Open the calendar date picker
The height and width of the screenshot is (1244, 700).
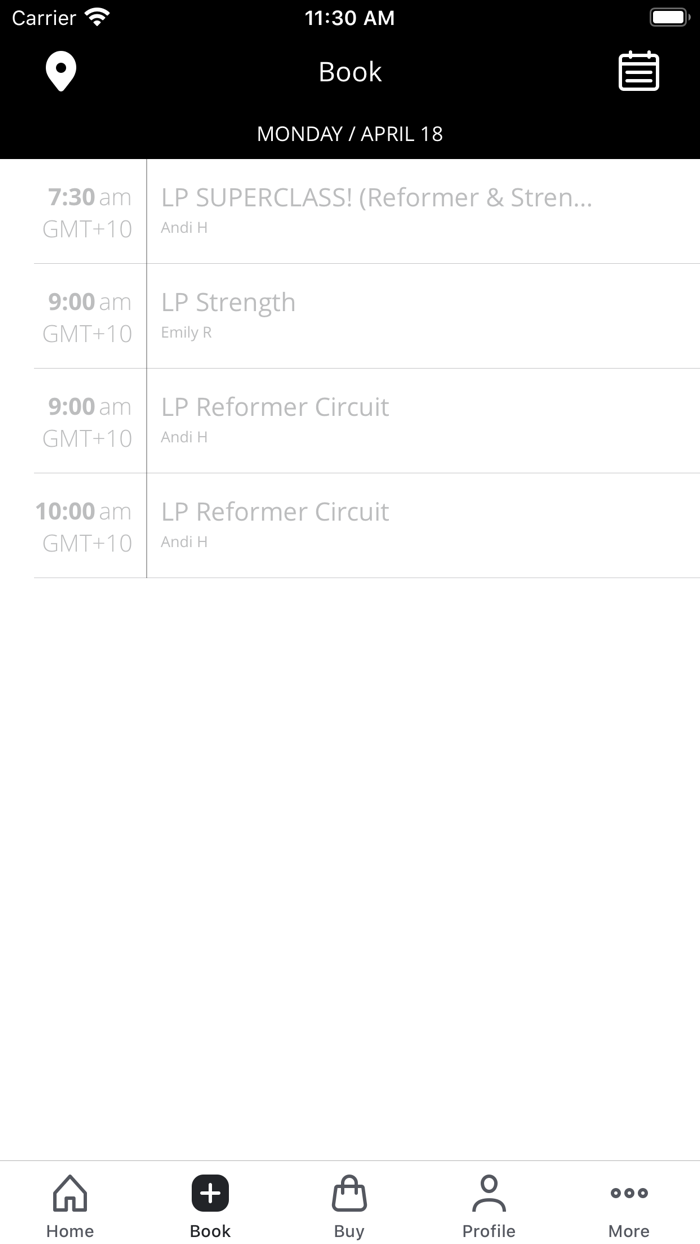638,72
